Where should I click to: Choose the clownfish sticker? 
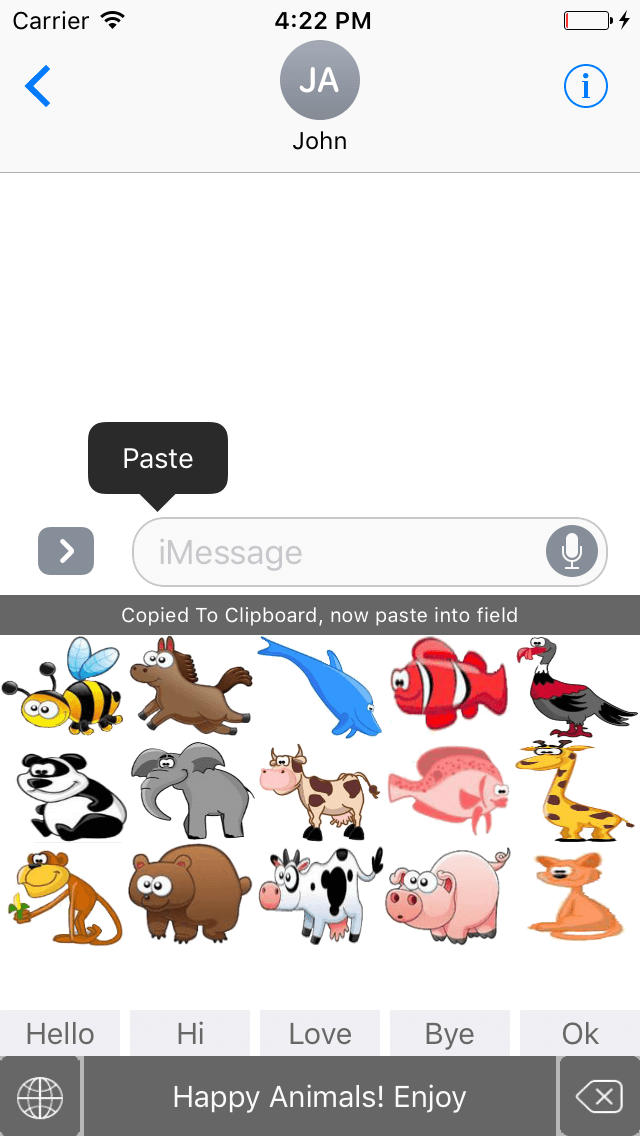446,684
